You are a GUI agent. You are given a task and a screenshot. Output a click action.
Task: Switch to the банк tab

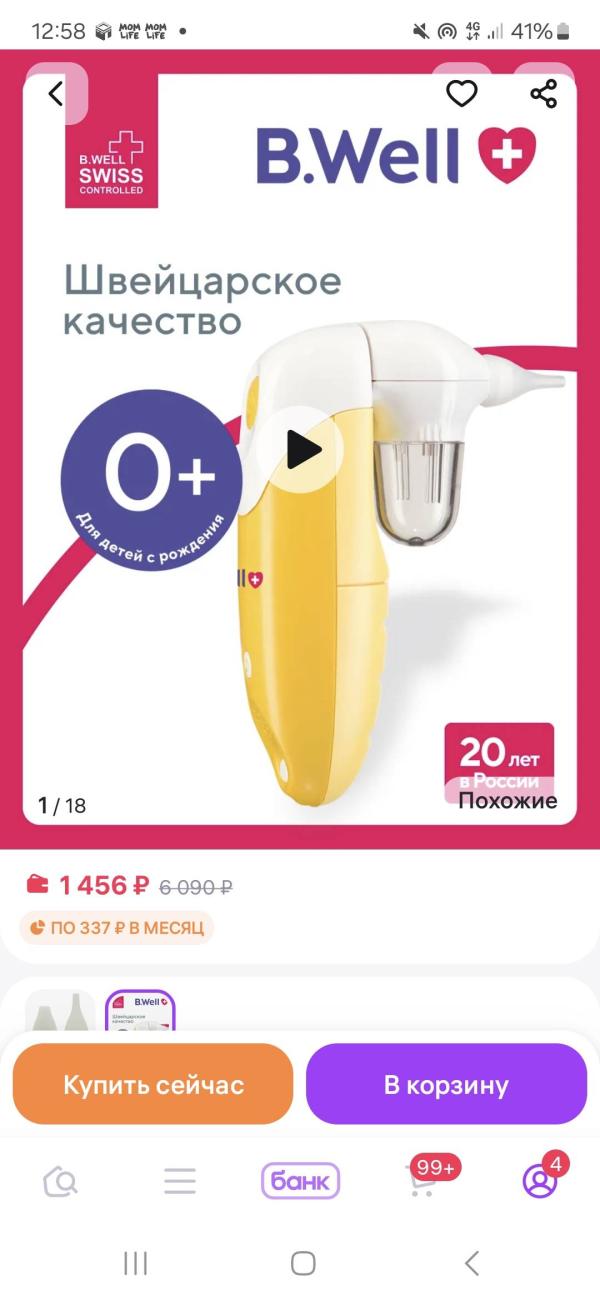tap(300, 1182)
